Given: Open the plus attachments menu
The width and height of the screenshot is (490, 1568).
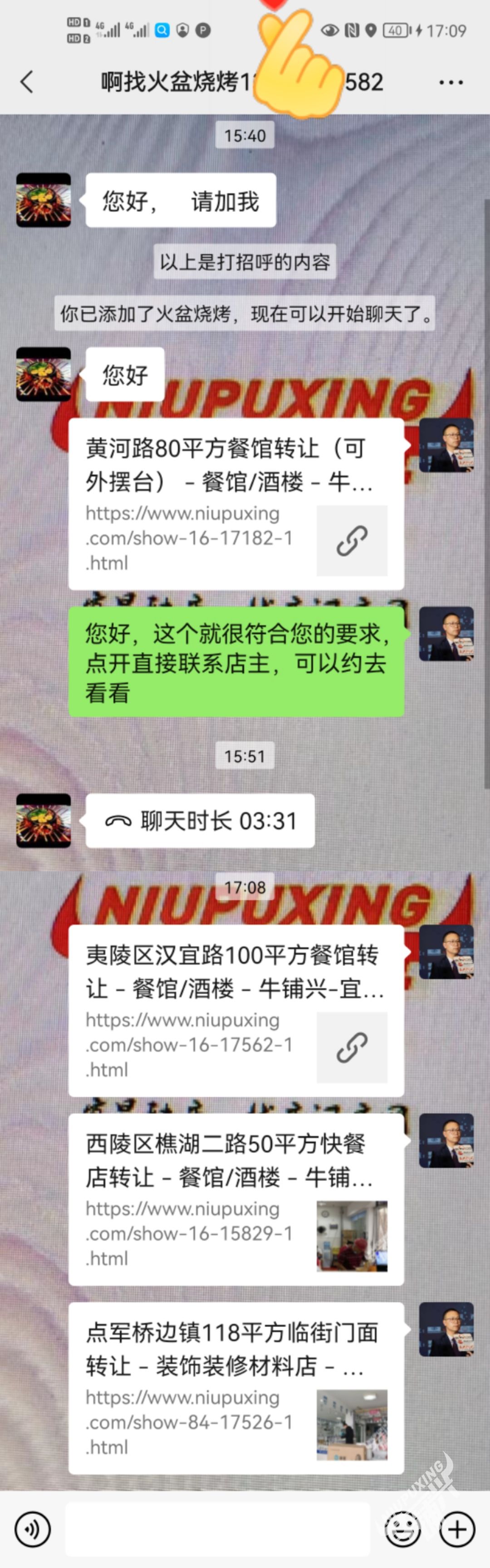Looking at the screenshot, I should click(x=457, y=1529).
